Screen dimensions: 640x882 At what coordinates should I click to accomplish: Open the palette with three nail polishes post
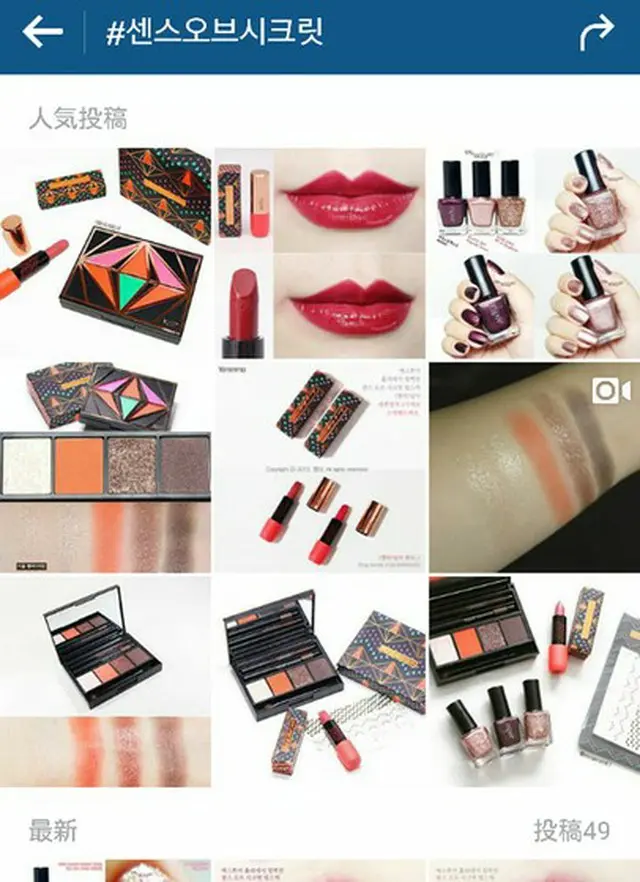tap(534, 682)
